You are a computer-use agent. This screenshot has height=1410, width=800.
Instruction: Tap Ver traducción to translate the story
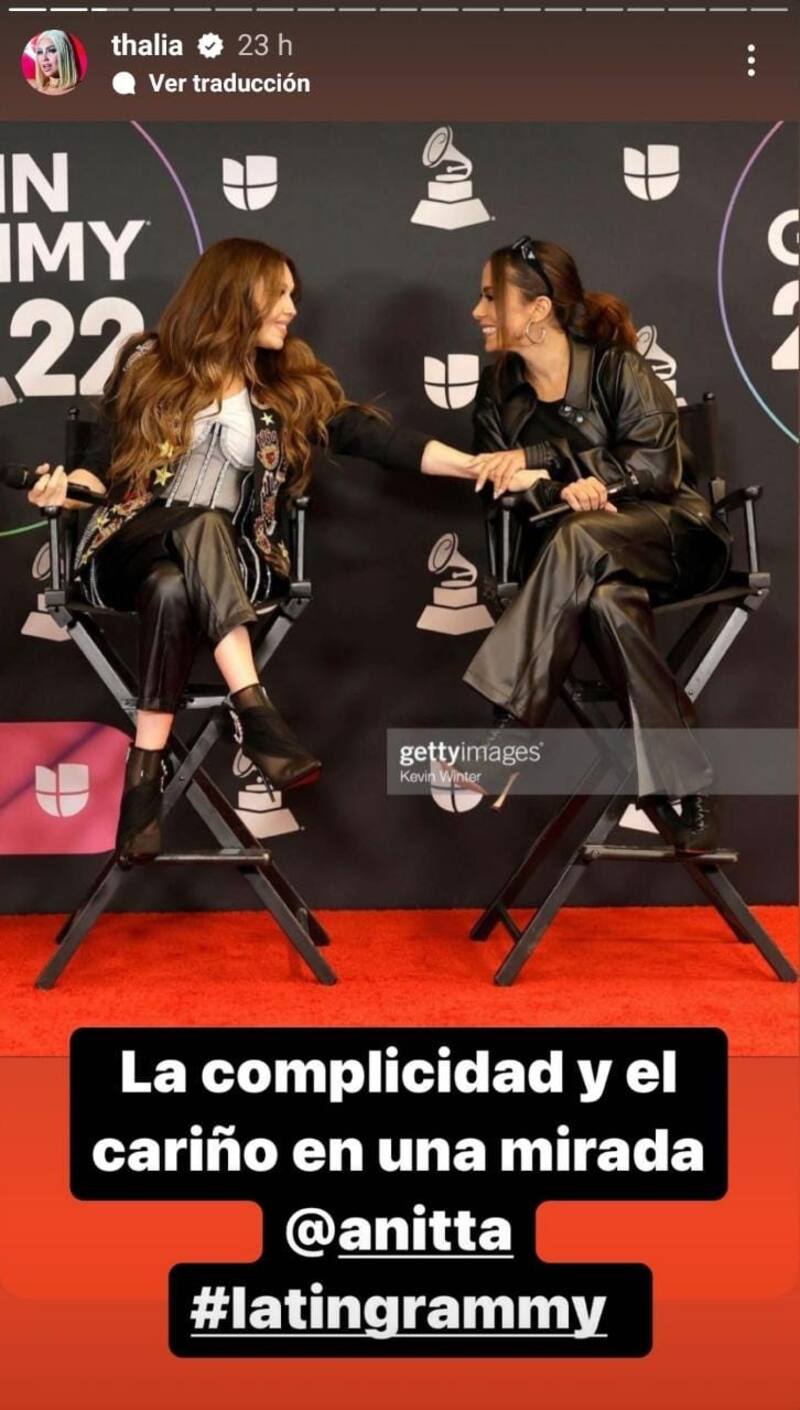pyautogui.click(x=228, y=84)
